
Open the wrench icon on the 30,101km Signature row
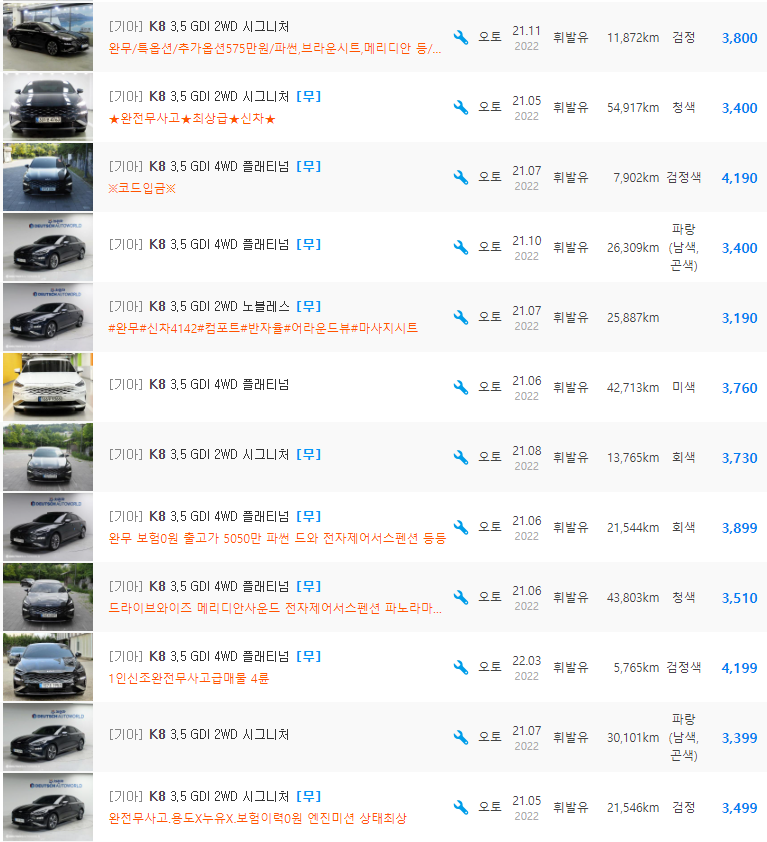[x=460, y=736]
